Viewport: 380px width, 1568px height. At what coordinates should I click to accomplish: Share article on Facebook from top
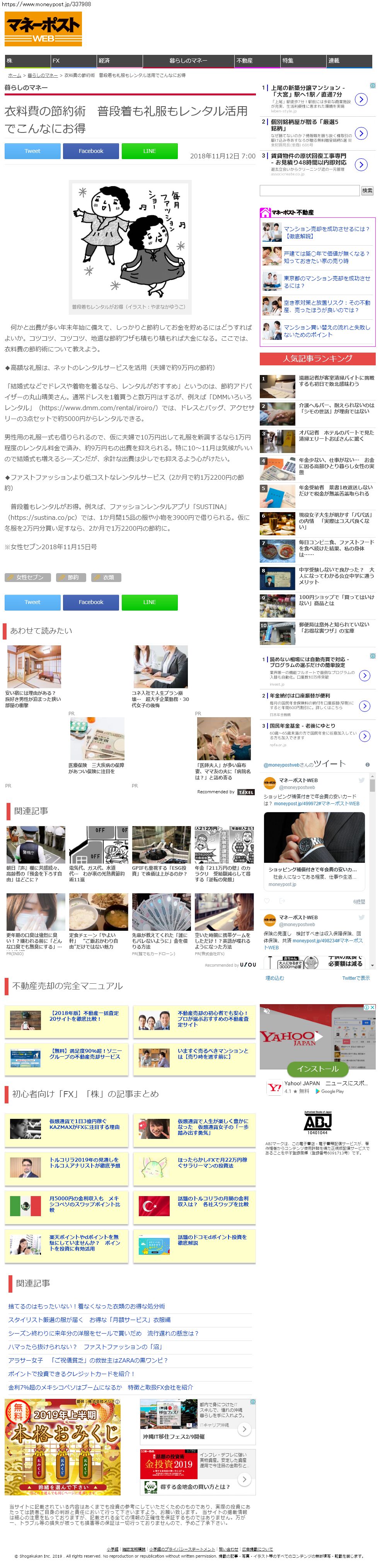[91, 151]
